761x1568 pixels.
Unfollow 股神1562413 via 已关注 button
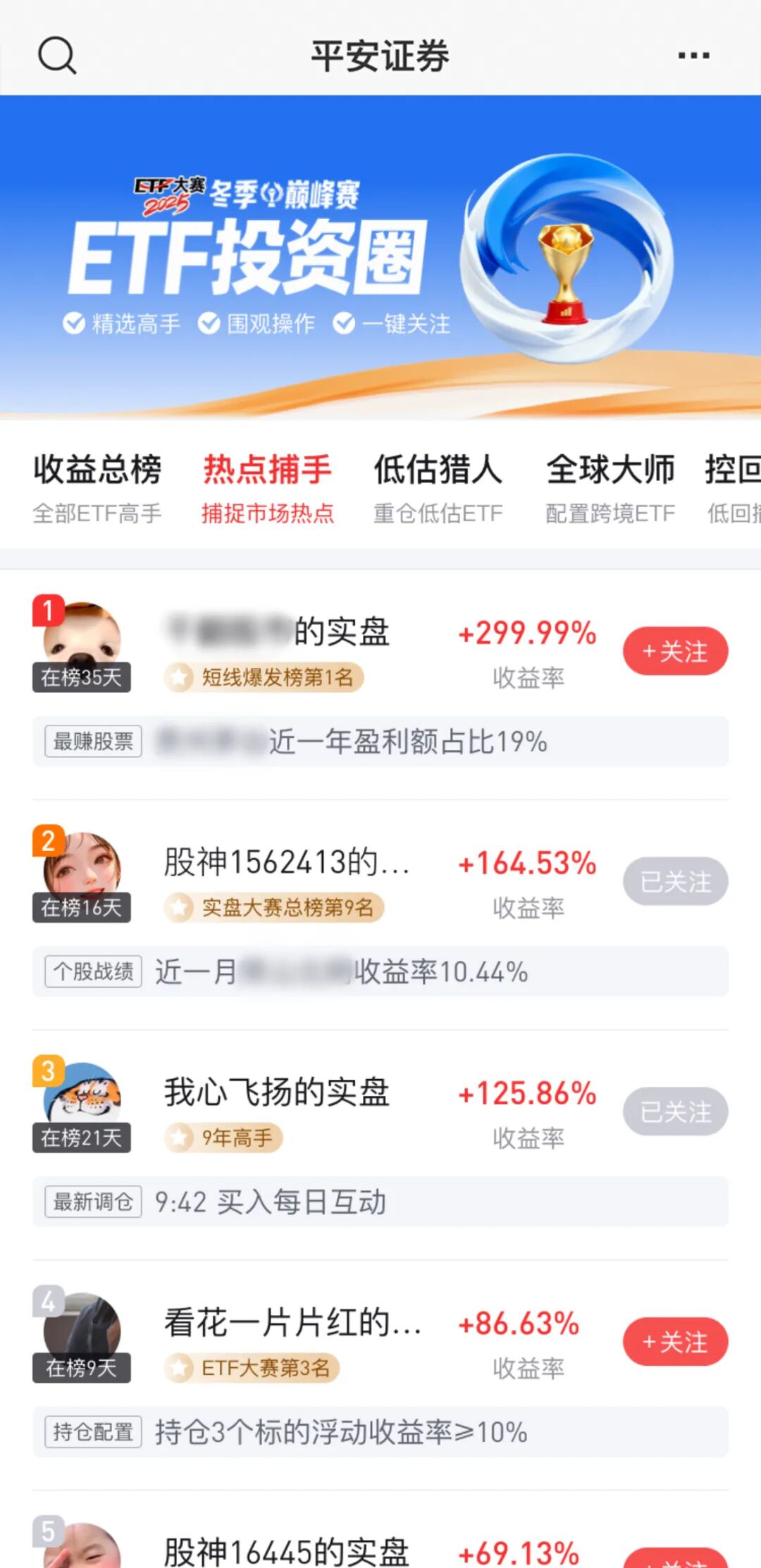[675, 881]
